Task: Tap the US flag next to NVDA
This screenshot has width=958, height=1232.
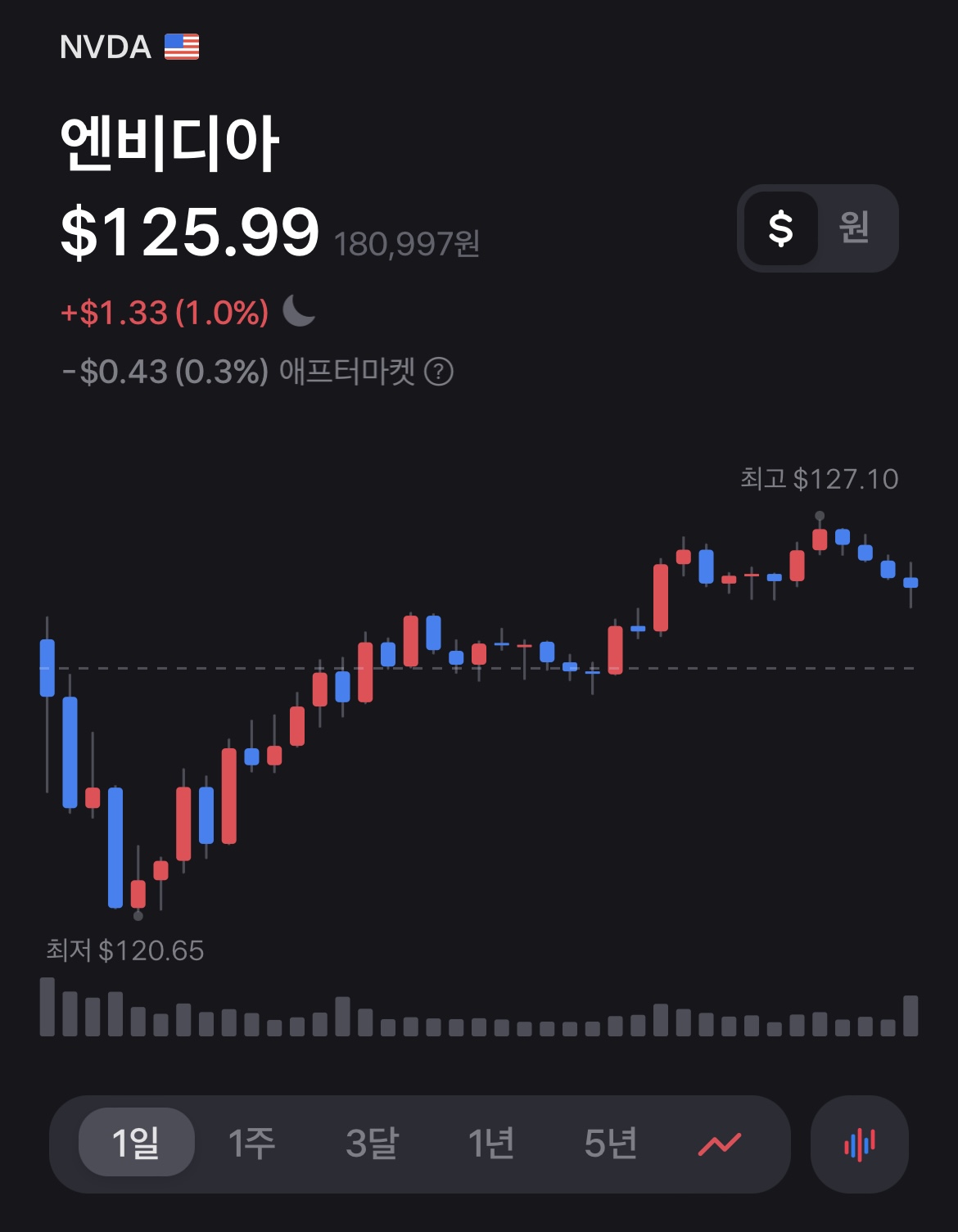Action: click(182, 47)
